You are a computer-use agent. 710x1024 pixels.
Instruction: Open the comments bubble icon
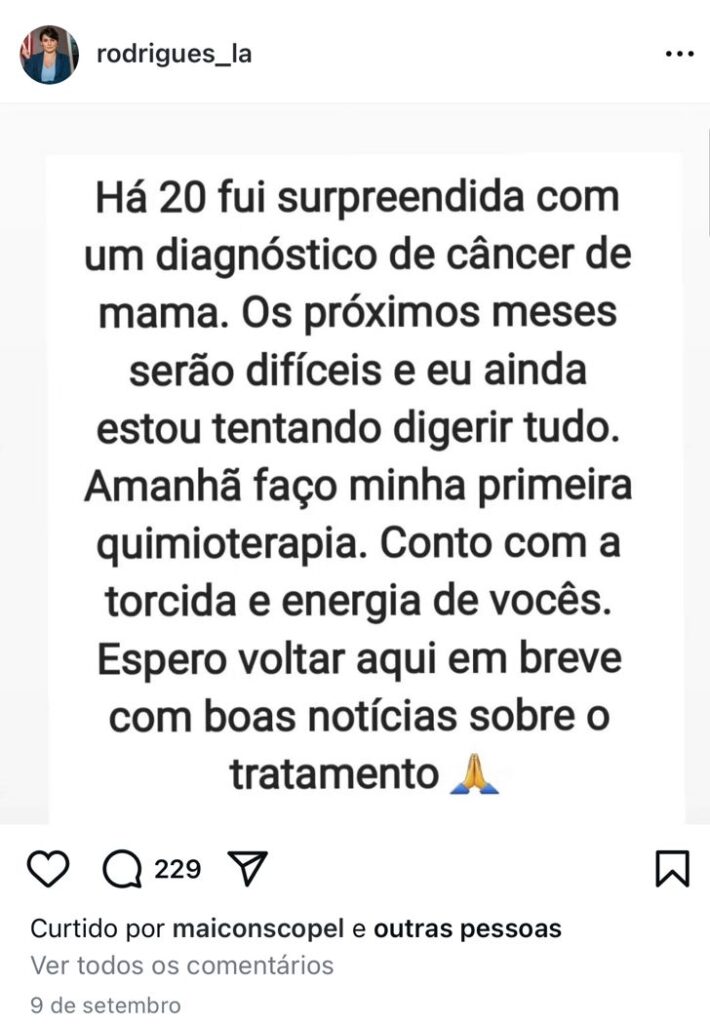[122, 869]
